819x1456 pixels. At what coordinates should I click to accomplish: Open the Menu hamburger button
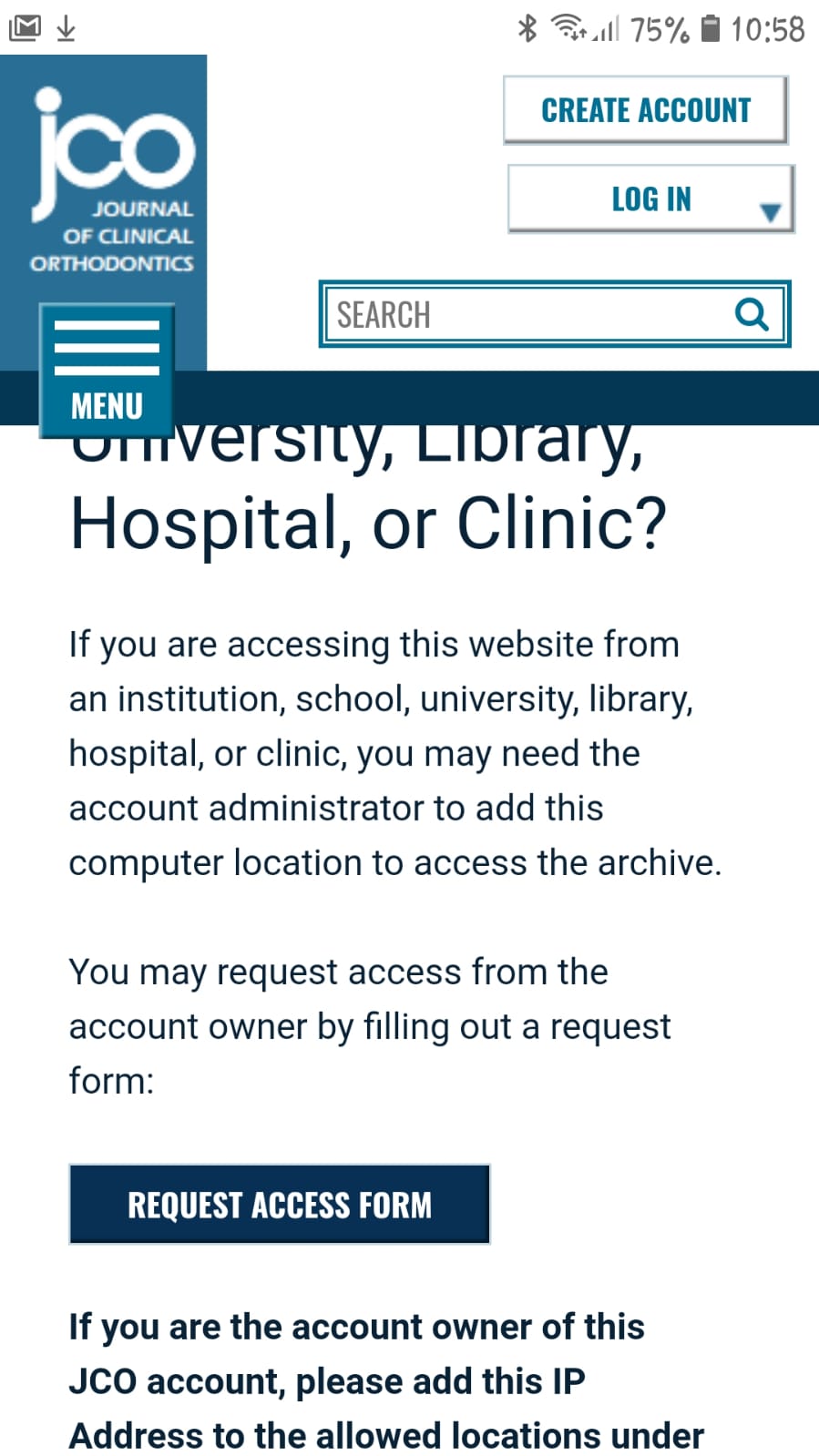107,371
